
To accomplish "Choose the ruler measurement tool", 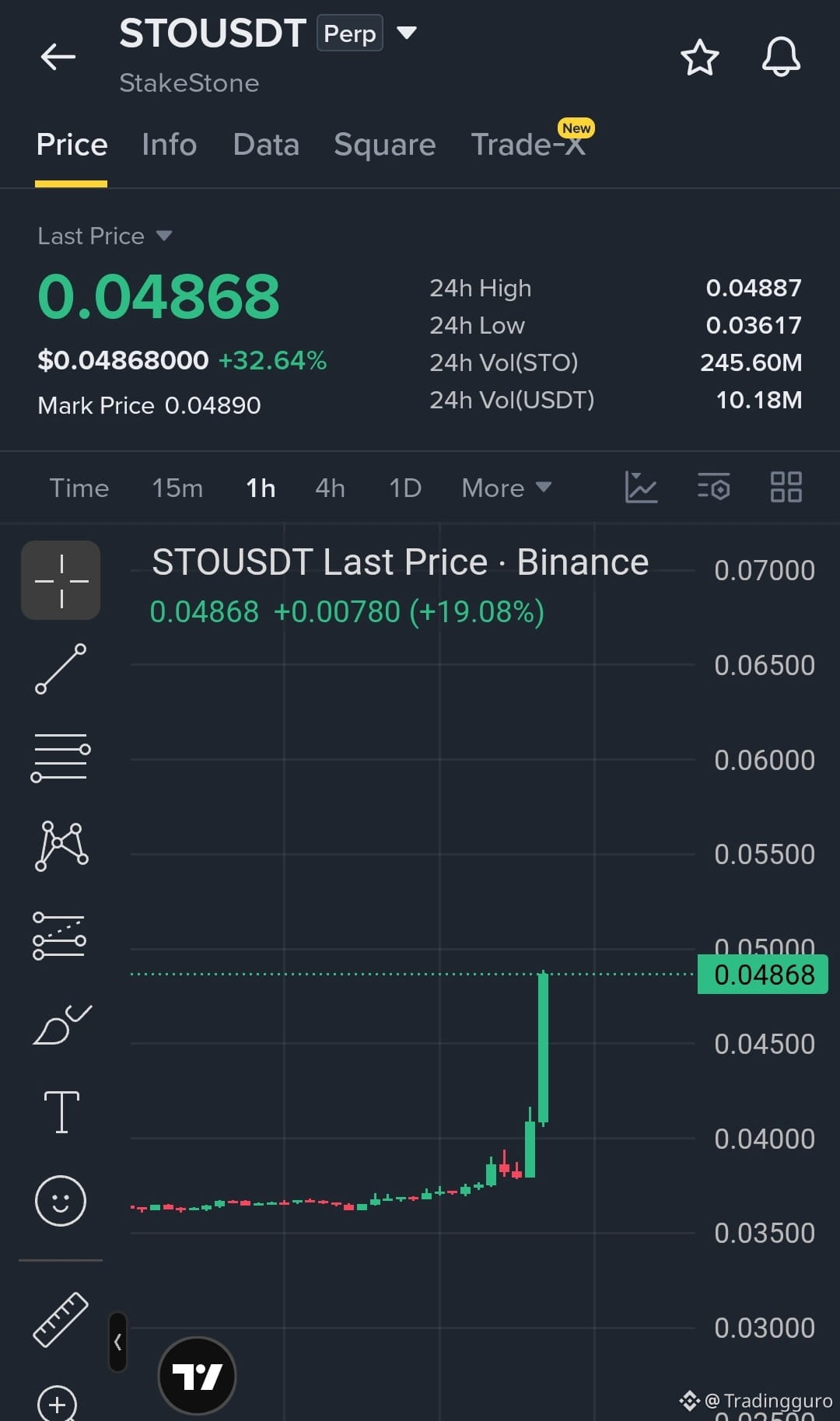I will (x=61, y=1320).
